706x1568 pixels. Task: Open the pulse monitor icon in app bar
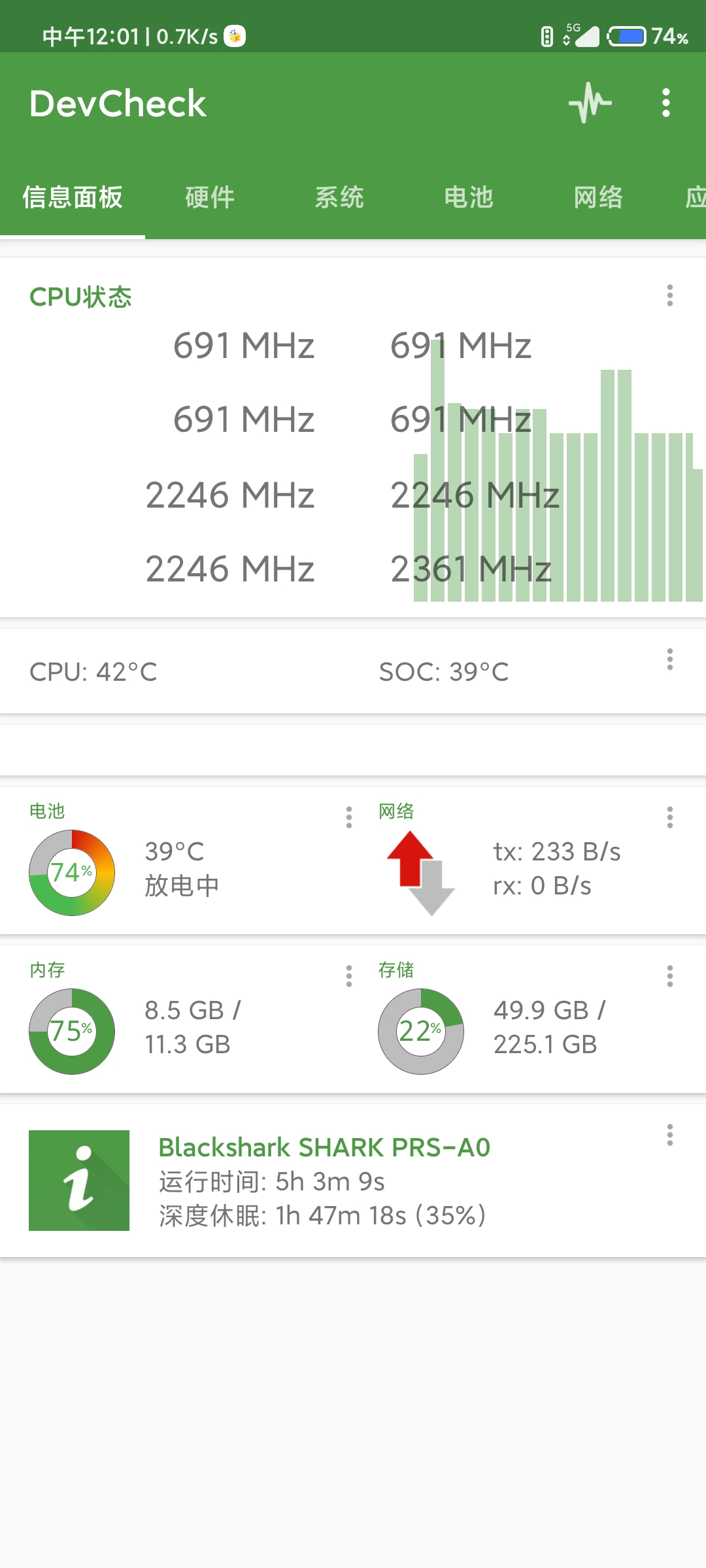tap(590, 103)
